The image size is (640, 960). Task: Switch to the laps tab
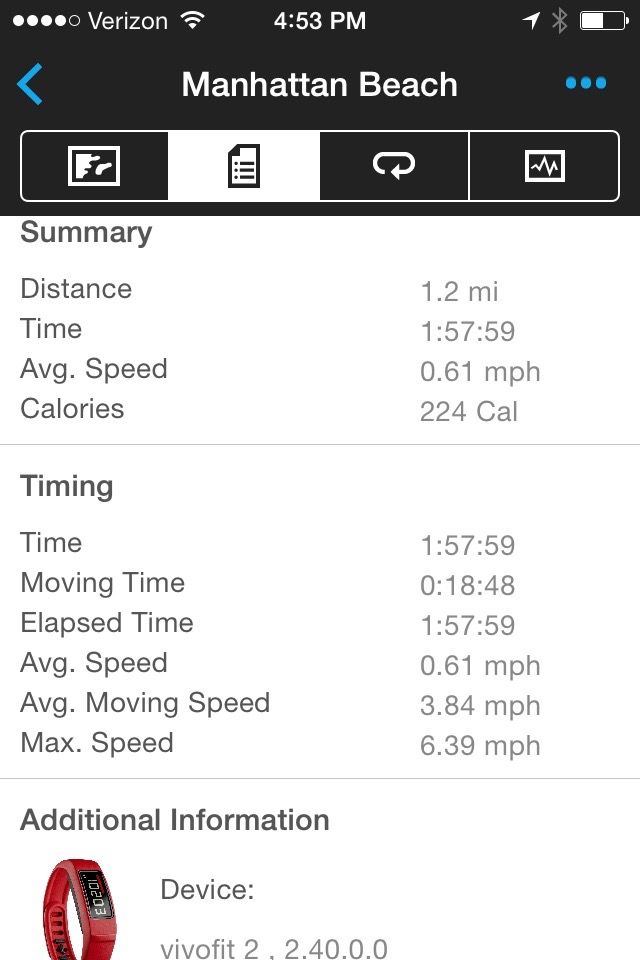pos(394,166)
